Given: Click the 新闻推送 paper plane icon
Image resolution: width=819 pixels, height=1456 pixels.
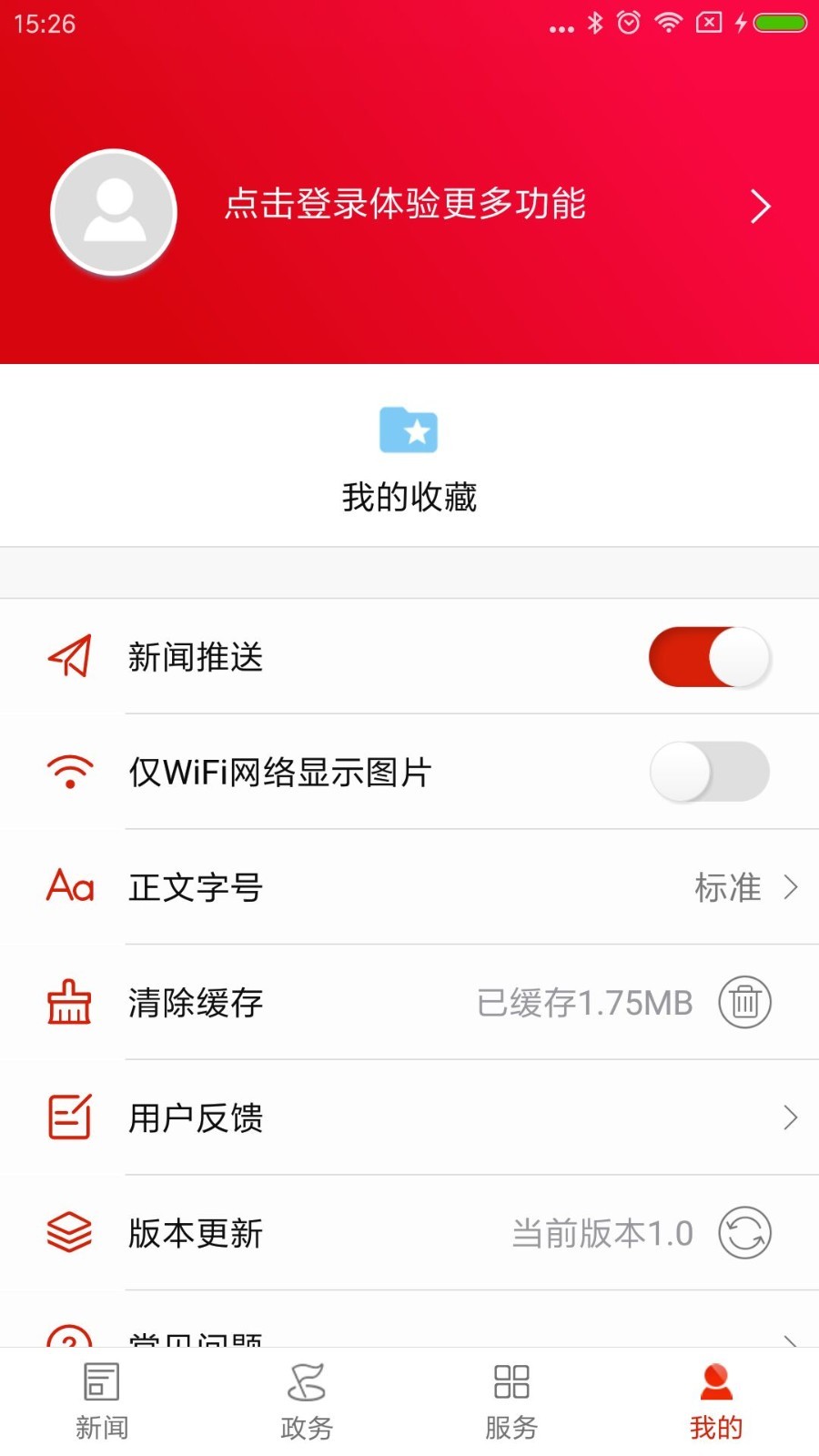Looking at the screenshot, I should pos(70,657).
